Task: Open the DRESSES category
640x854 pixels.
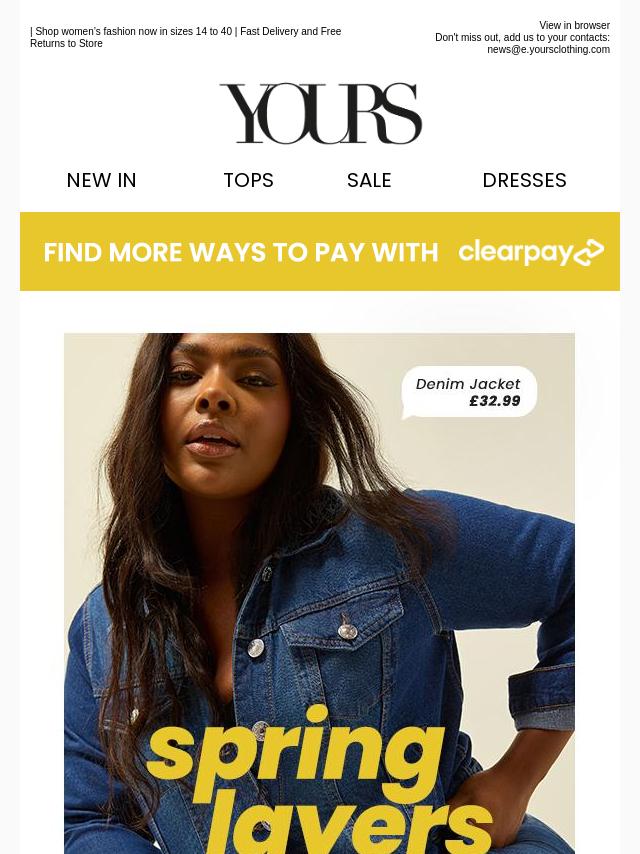Action: point(524,180)
